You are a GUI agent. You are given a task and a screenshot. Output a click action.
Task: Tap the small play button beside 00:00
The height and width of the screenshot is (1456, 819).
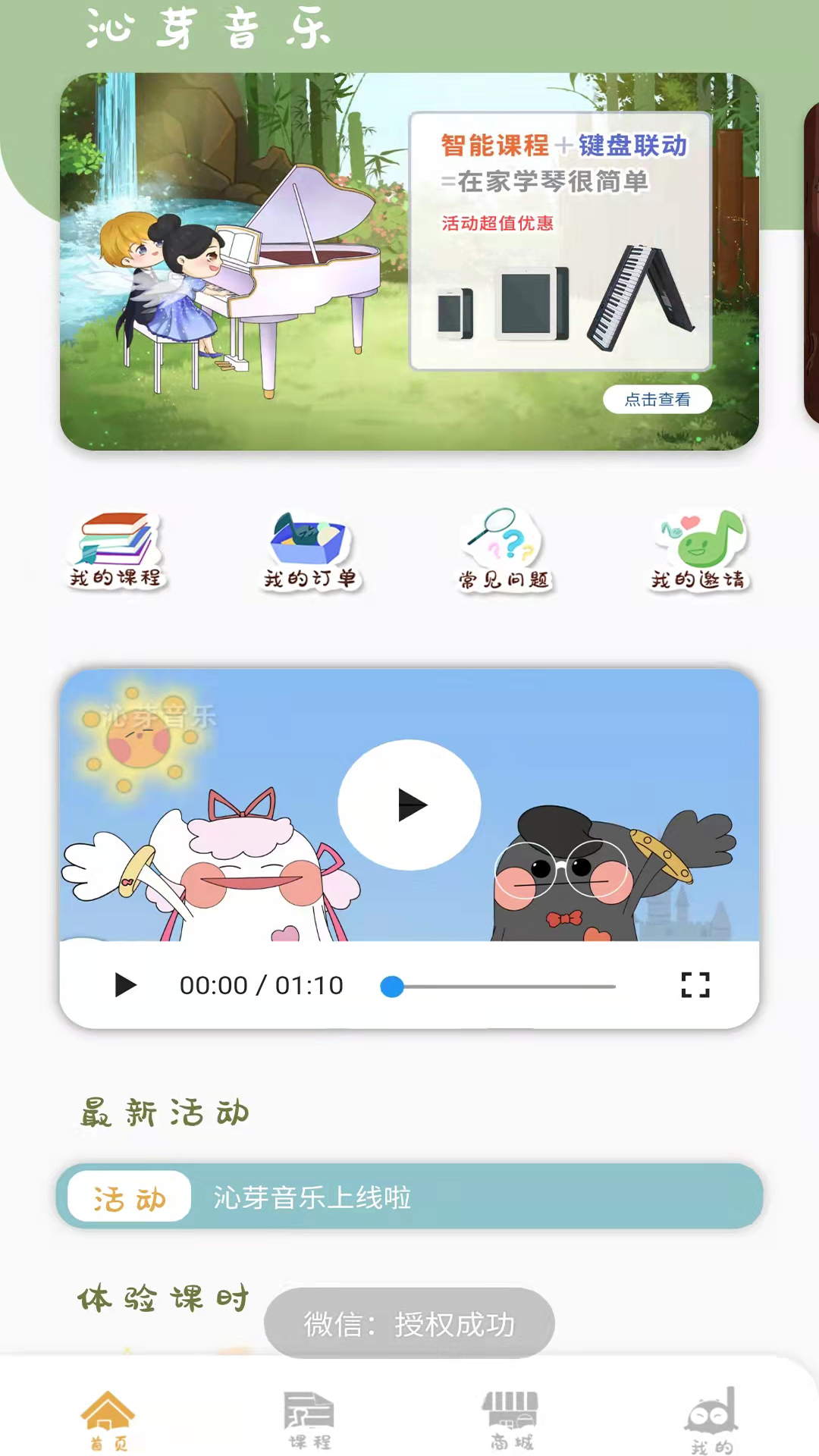125,985
